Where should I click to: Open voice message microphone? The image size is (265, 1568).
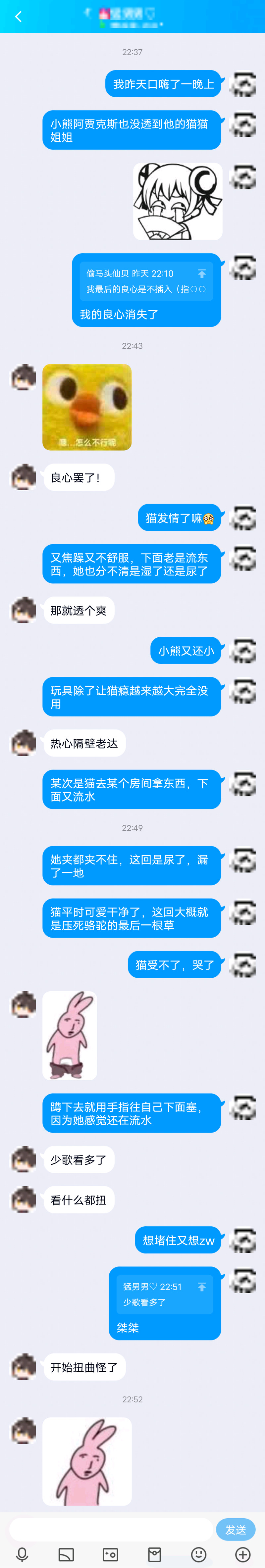[23, 1555]
